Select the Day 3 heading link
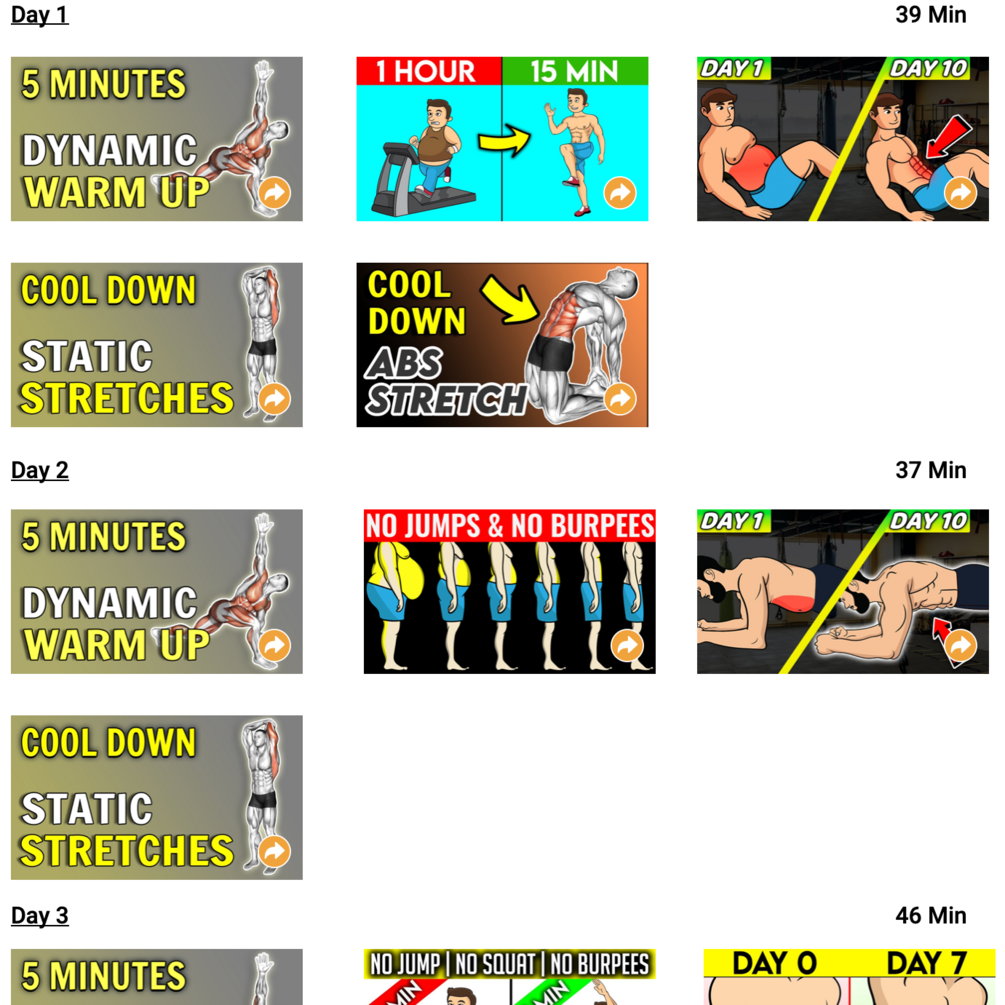1005x1005 pixels. click(39, 915)
